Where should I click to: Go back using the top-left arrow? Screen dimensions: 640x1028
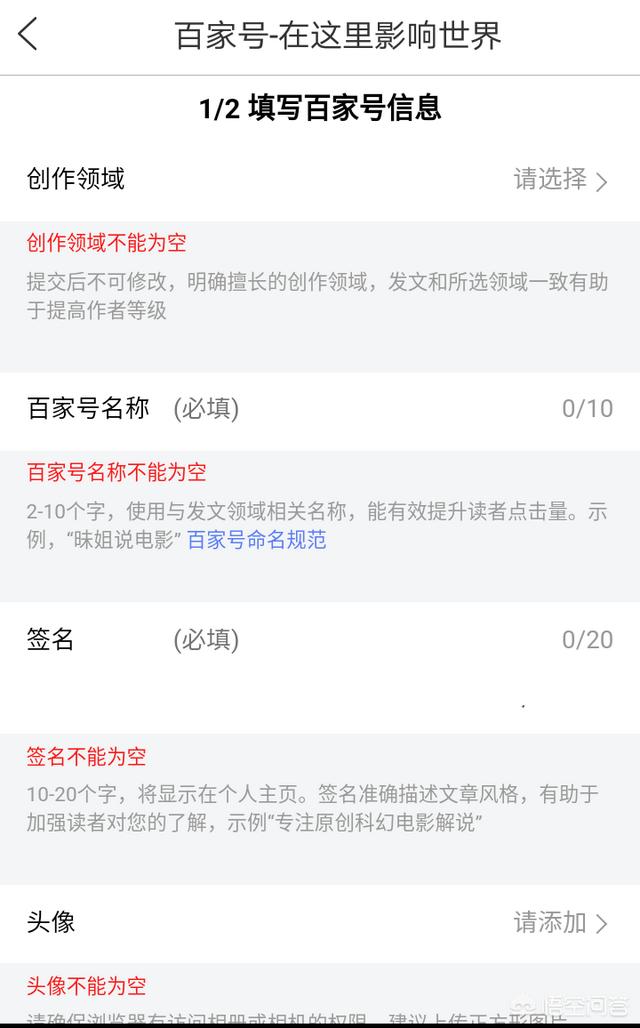point(28,35)
